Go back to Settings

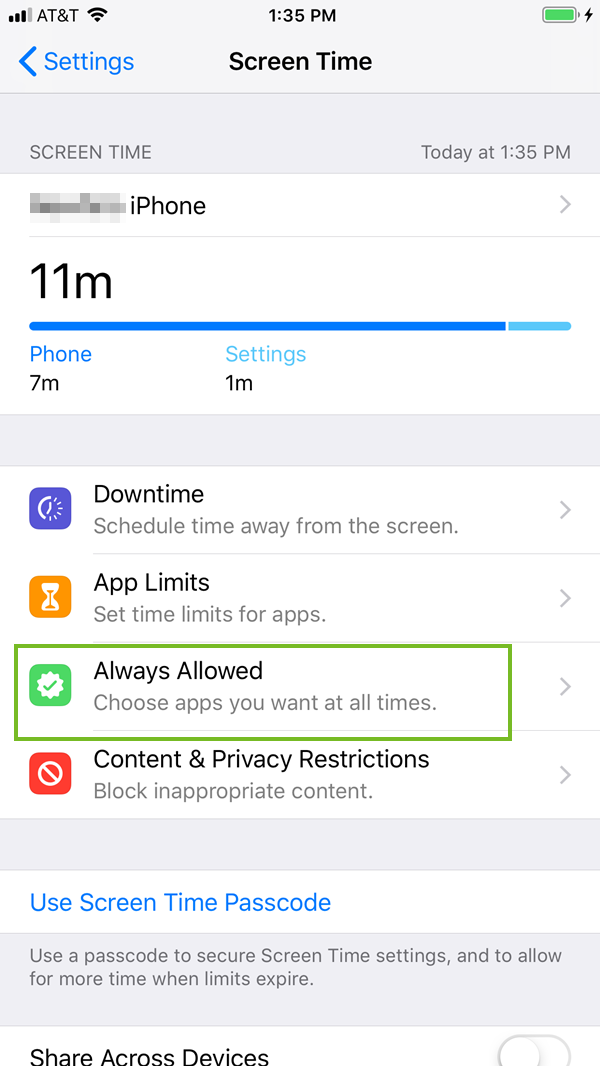click(76, 61)
